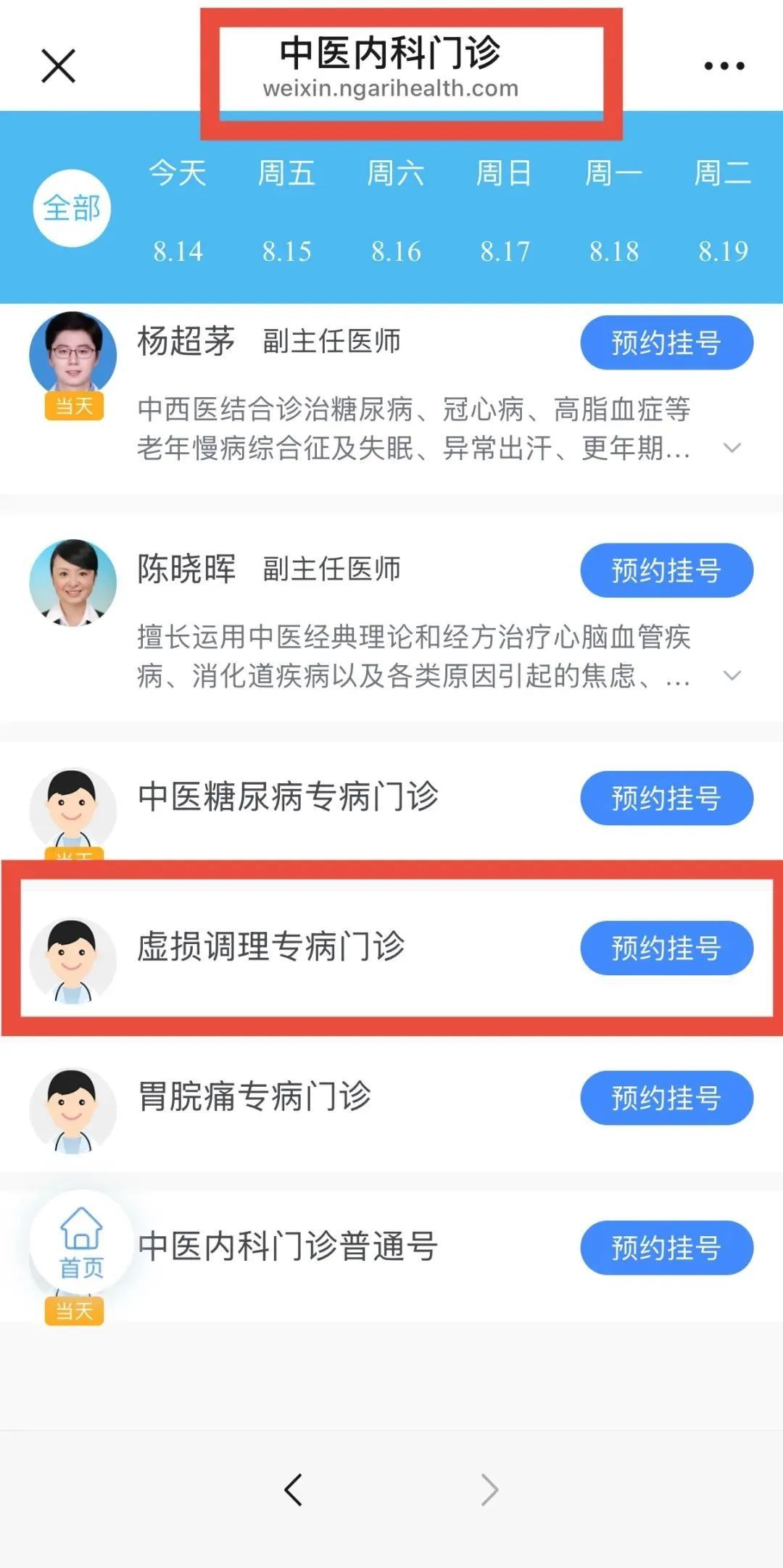Book 中医内科门诊普通号 appointment

click(x=666, y=1248)
